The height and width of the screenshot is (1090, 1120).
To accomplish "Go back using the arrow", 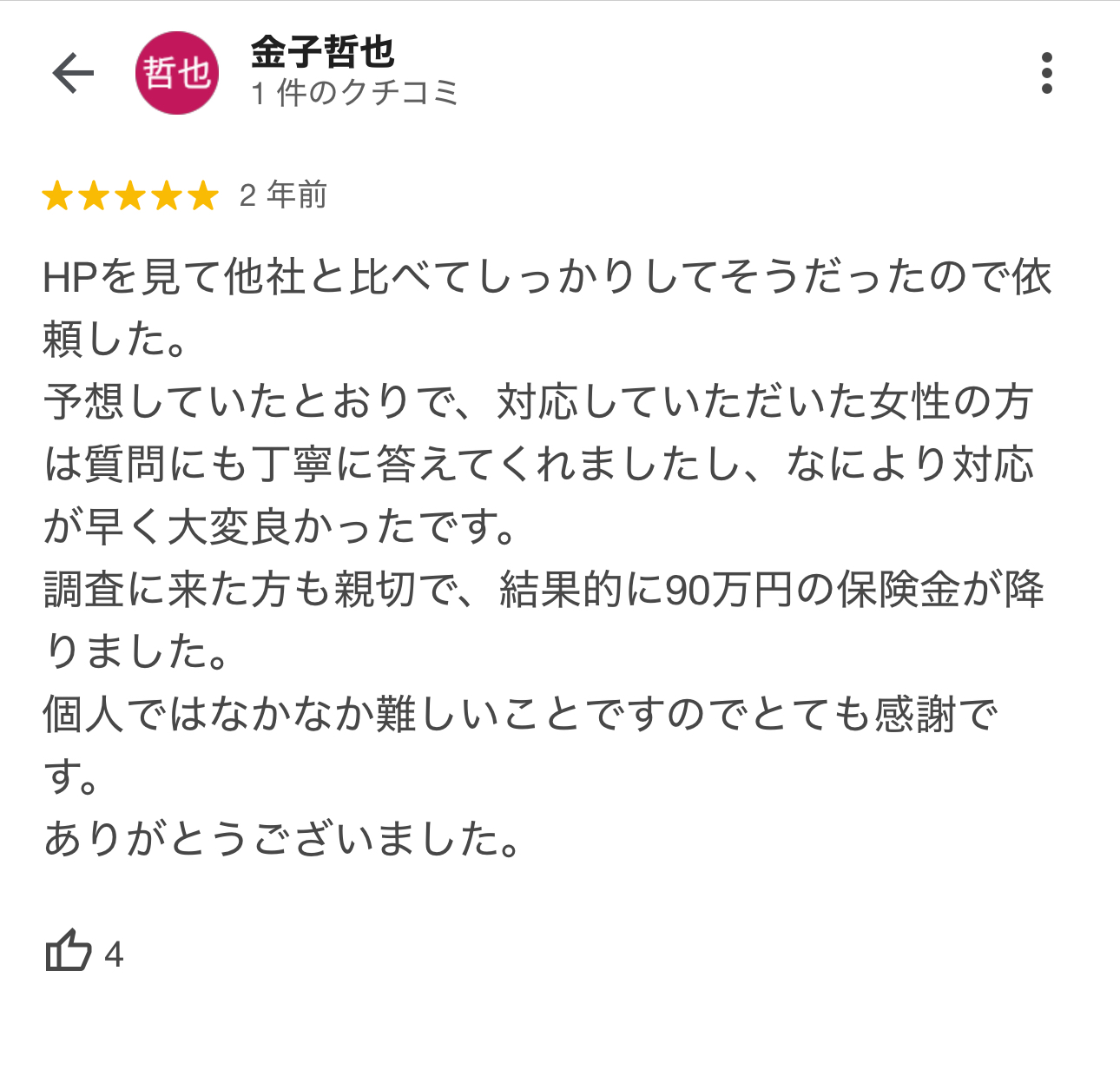I will point(73,73).
